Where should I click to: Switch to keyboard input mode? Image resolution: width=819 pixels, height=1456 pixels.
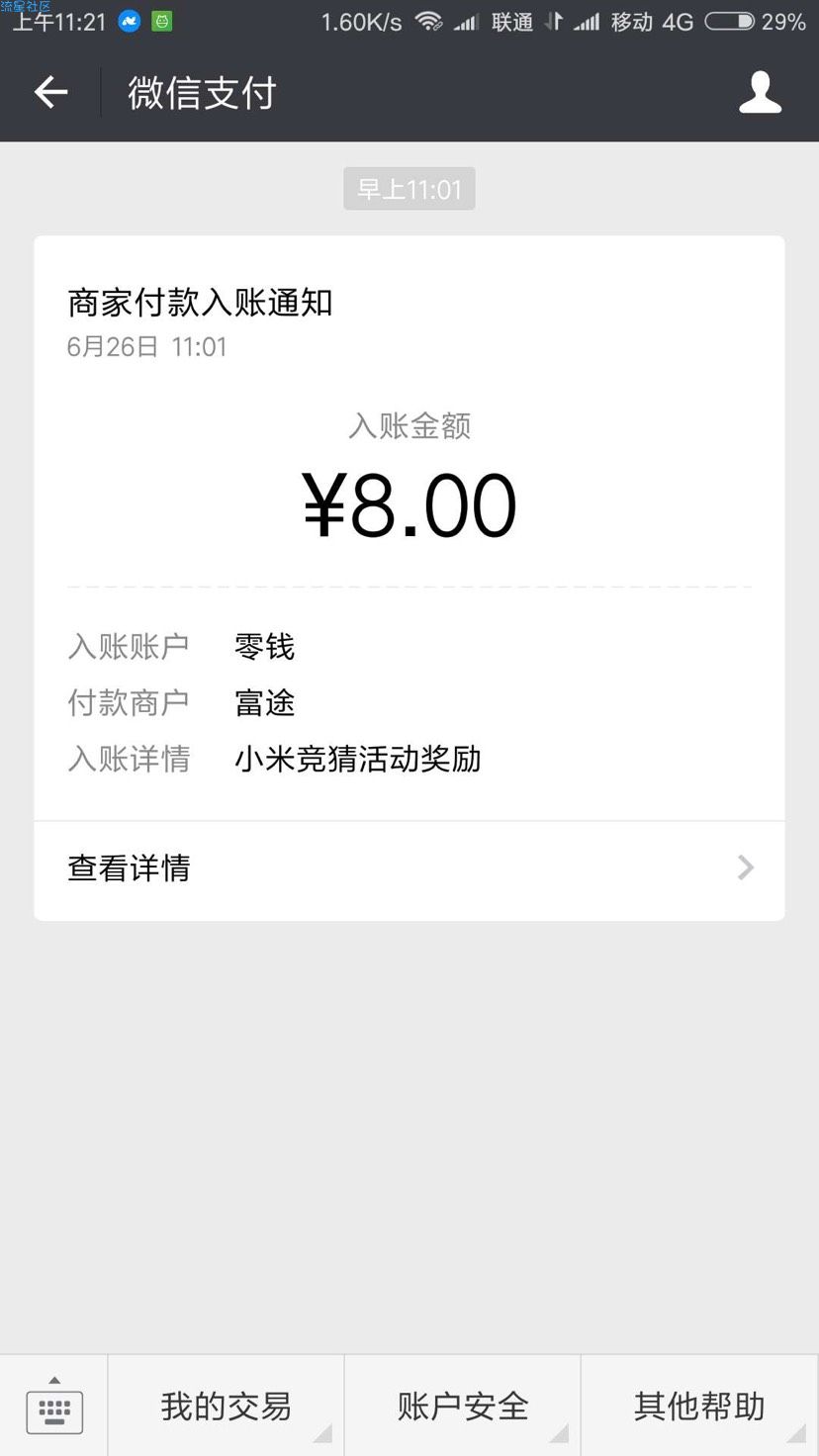click(x=54, y=1406)
